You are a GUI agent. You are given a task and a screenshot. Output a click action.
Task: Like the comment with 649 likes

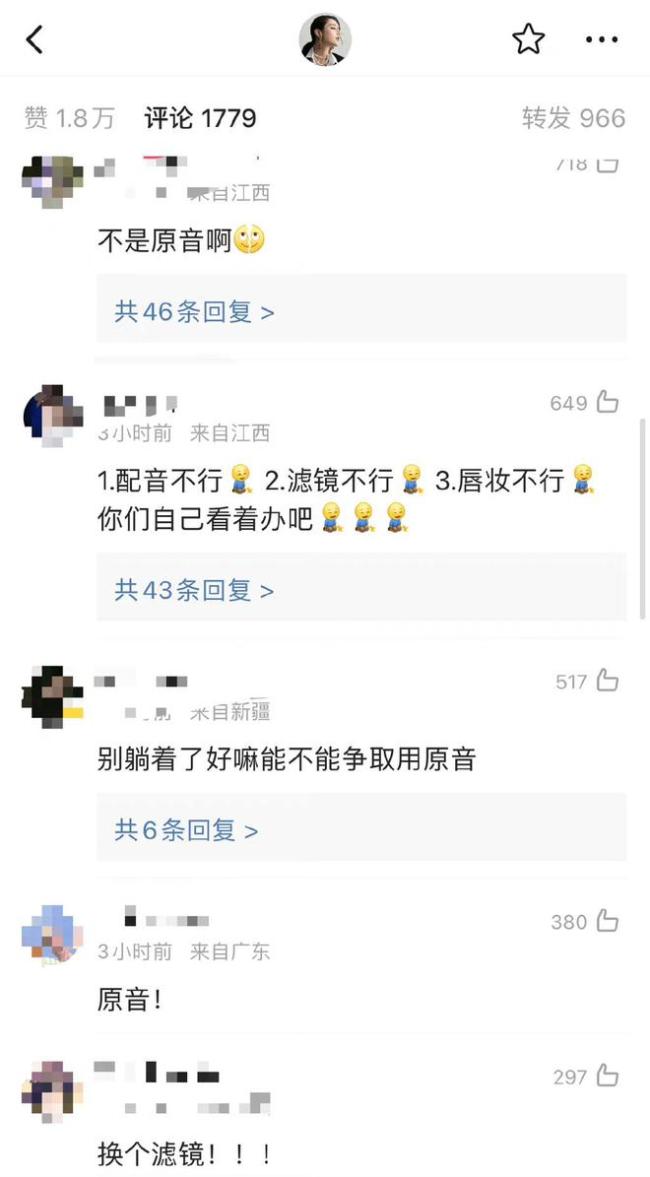tap(607, 403)
